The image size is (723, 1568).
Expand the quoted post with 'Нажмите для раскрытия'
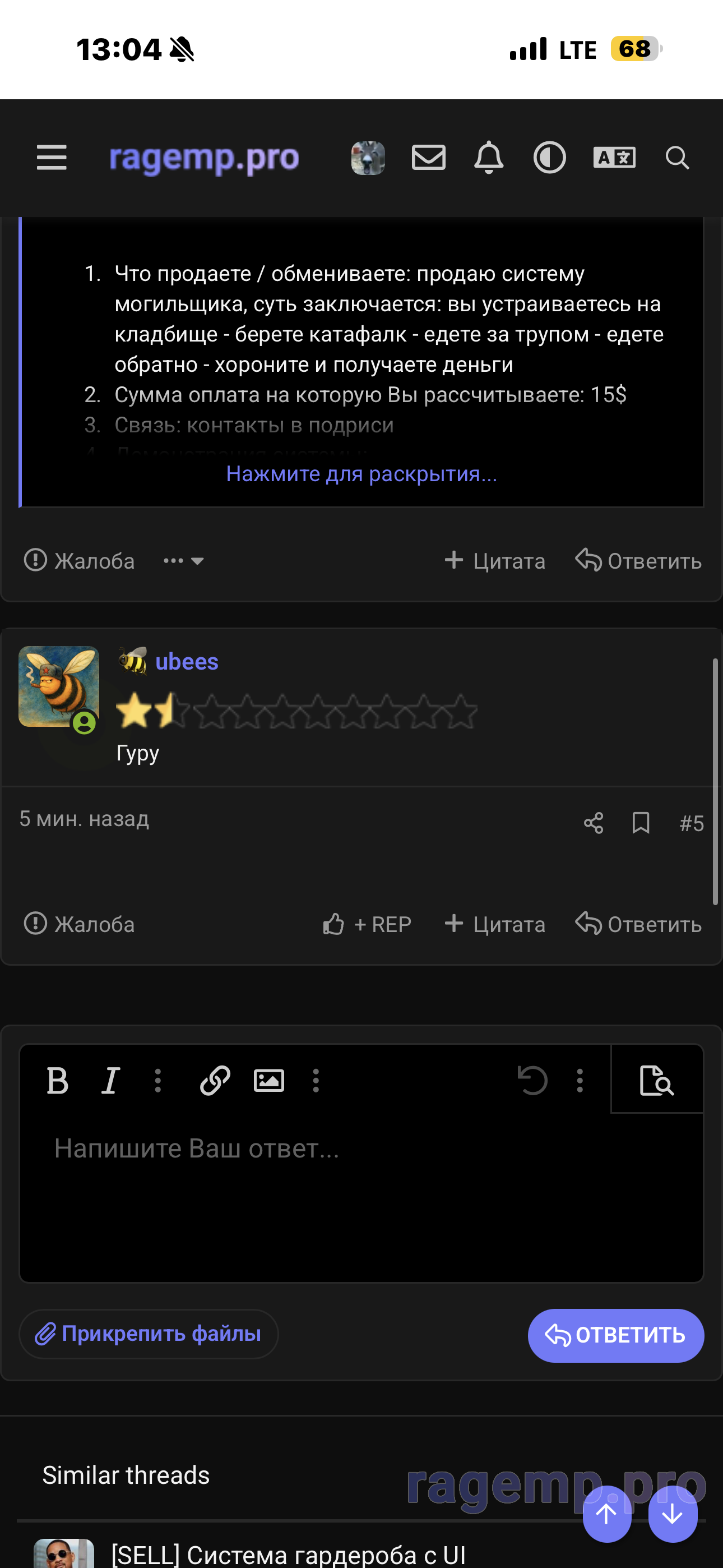(361, 473)
